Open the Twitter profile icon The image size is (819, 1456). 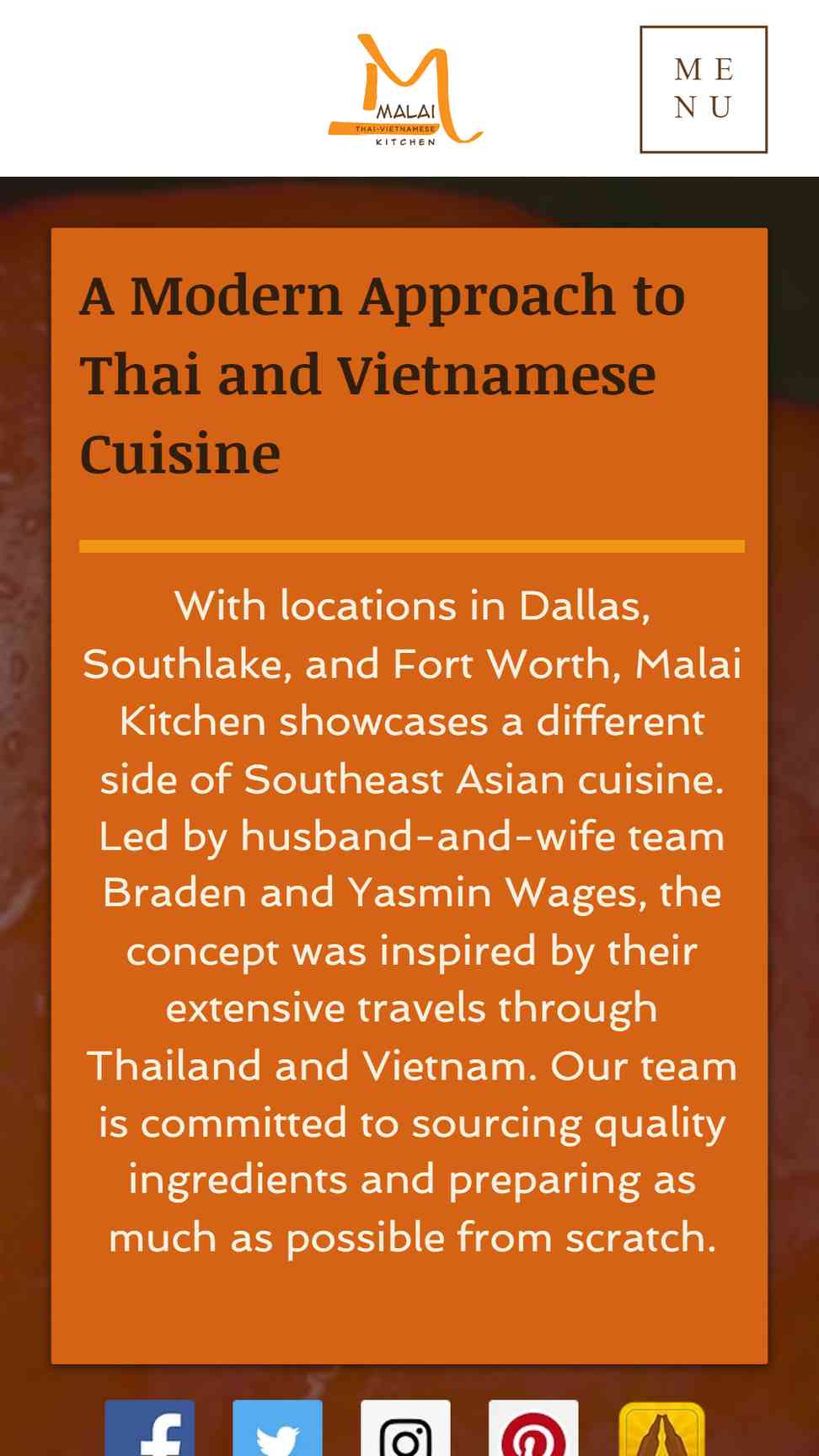pyautogui.click(x=277, y=1427)
